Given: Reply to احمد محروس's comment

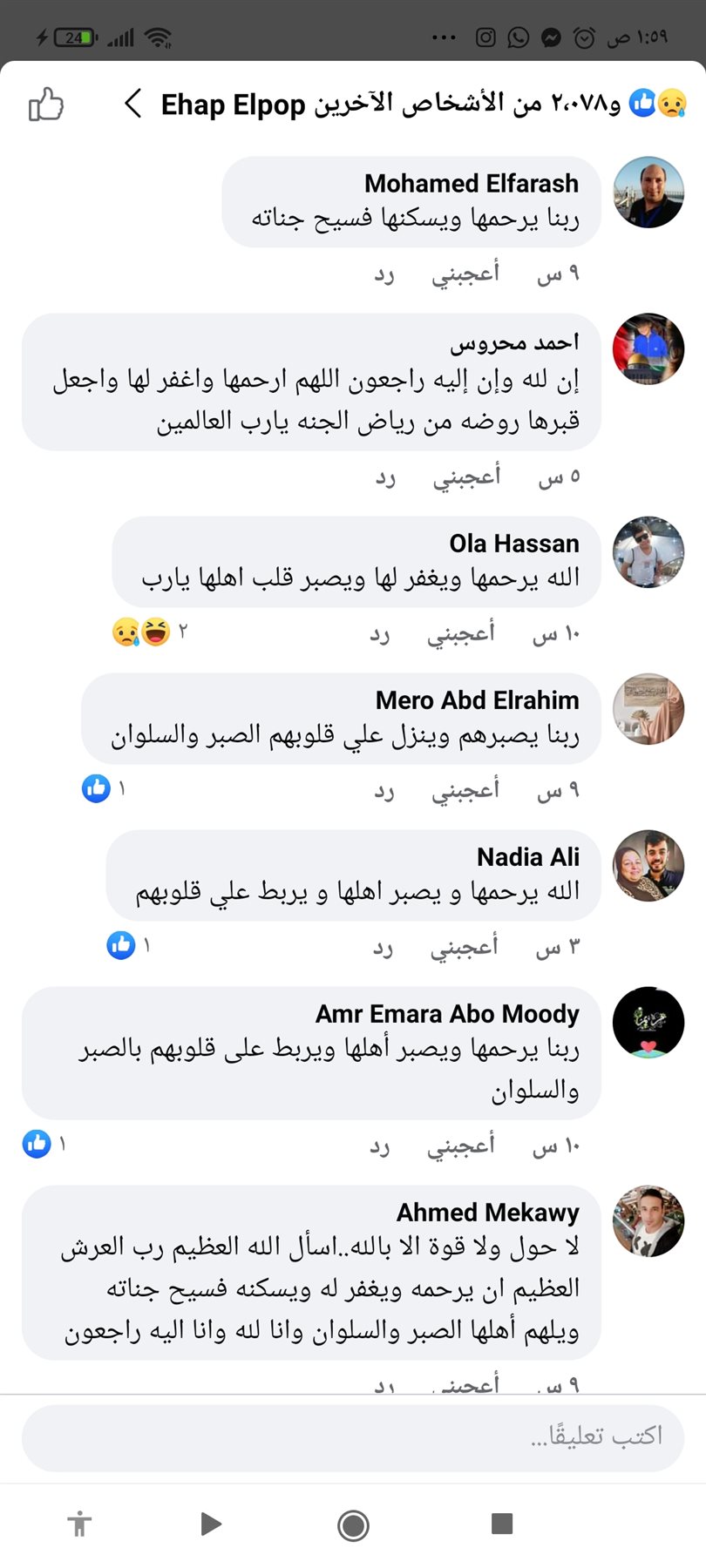Looking at the screenshot, I should point(385,477).
